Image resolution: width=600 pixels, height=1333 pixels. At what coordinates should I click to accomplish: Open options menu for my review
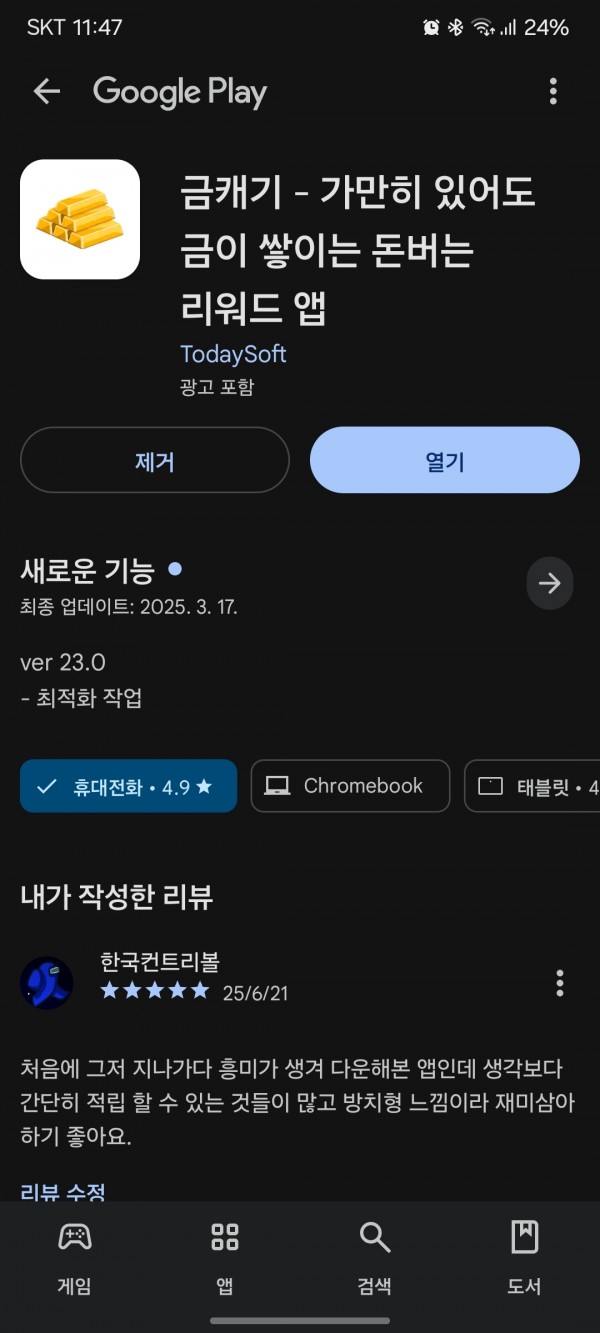[x=560, y=983]
